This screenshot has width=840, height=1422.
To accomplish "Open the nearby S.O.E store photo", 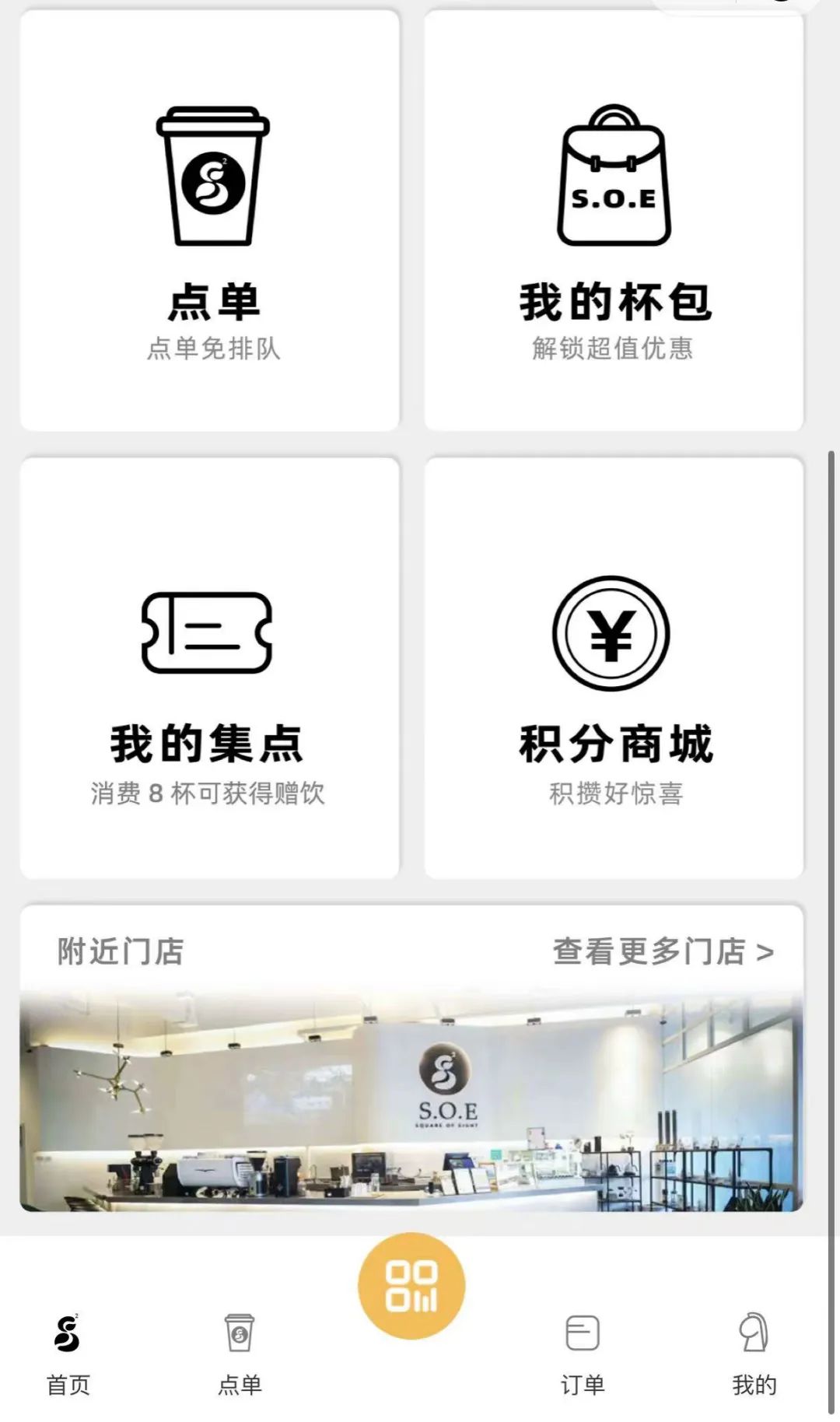I will [x=411, y=1101].
